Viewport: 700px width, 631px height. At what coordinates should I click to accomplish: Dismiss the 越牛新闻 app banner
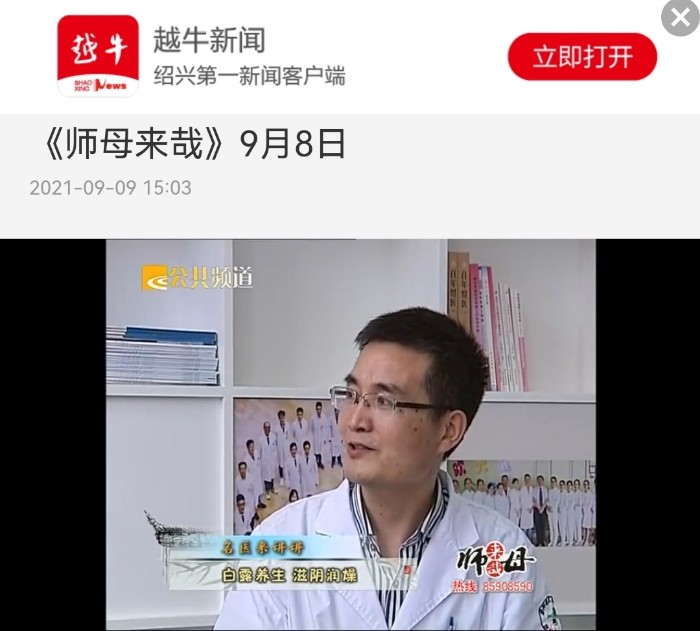pyautogui.click(x=681, y=18)
